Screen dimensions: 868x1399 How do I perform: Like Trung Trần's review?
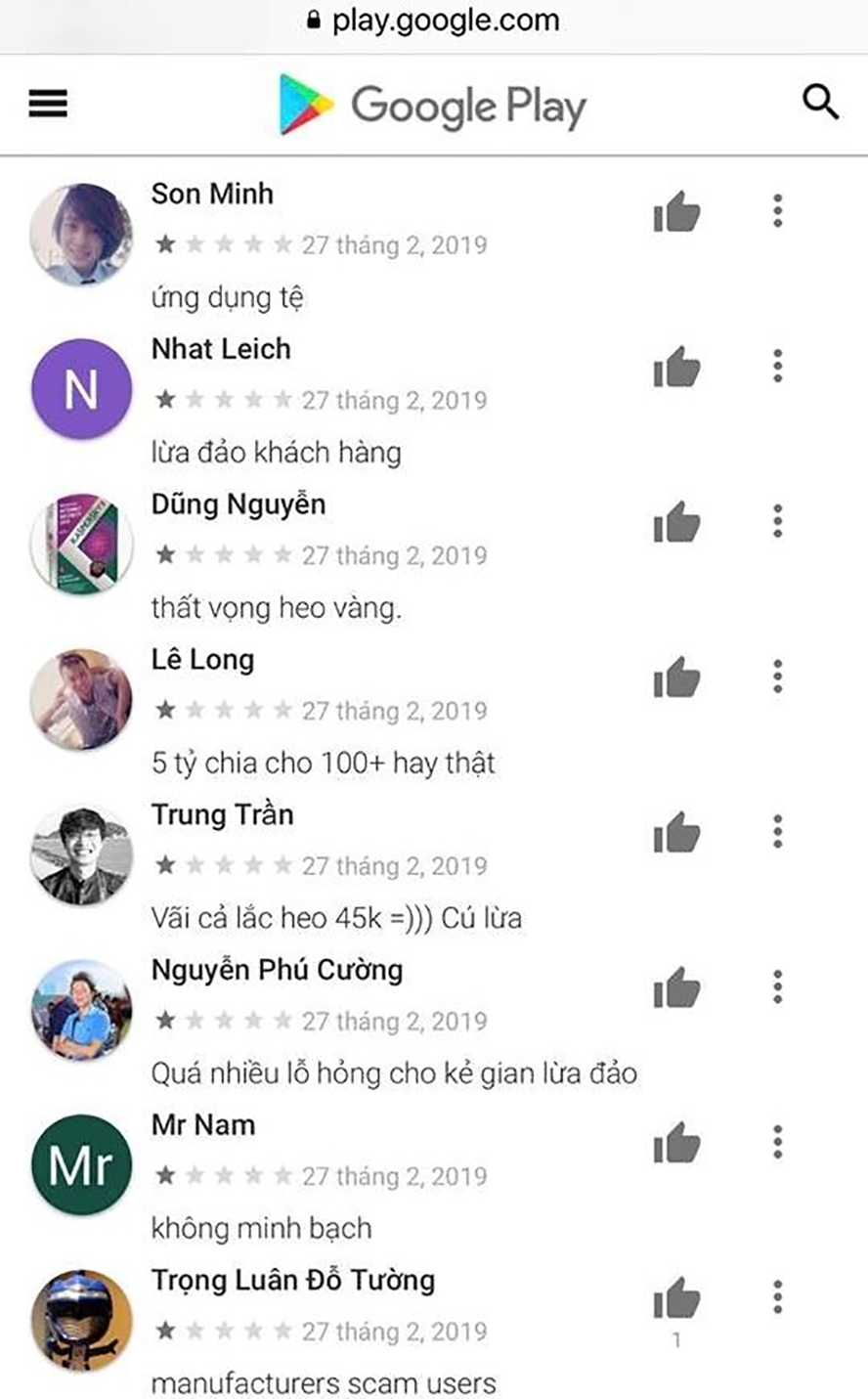676,833
